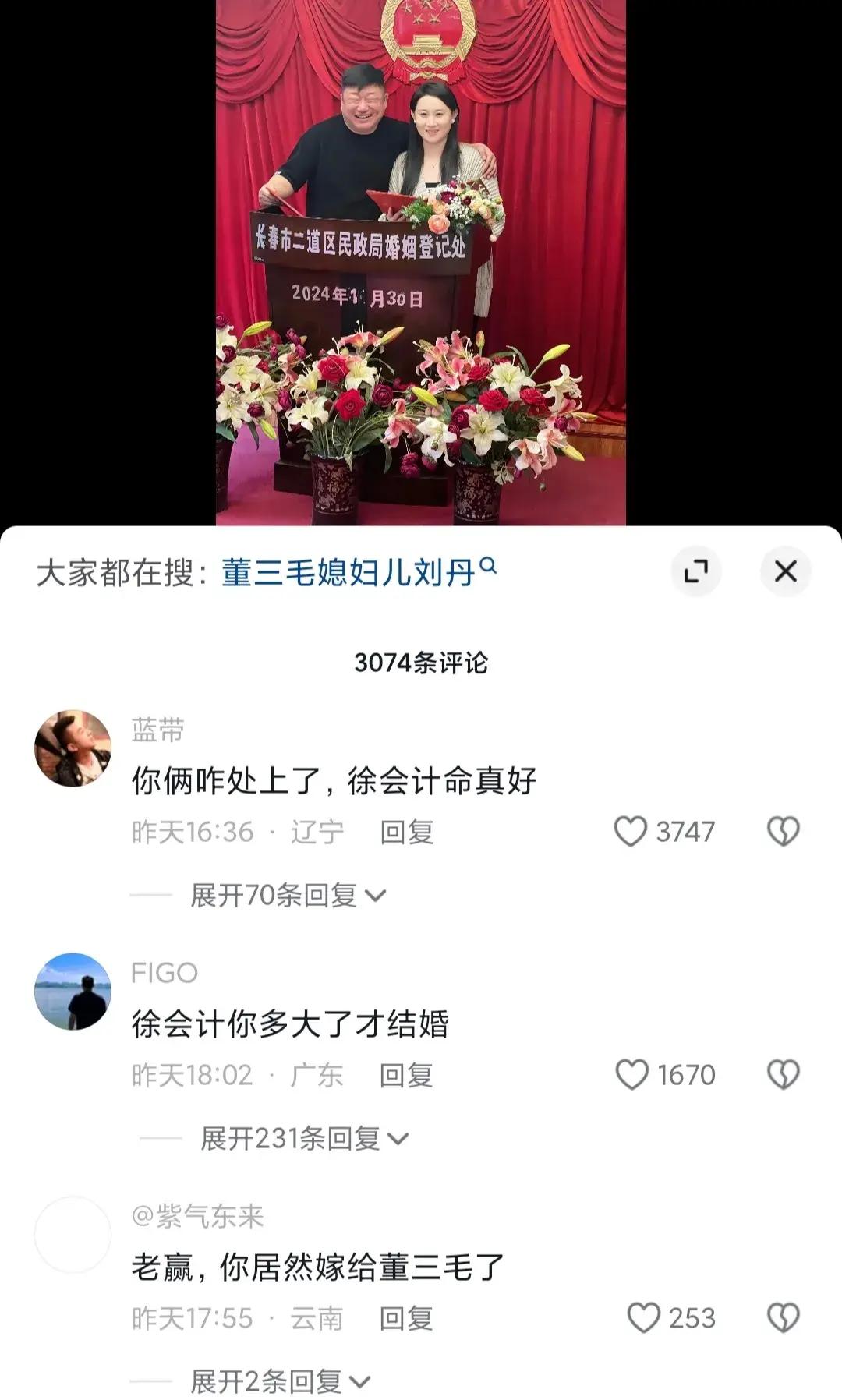Viewport: 842px width, 1400px height.
Task: Like FIGO's comment
Action: pyautogui.click(x=631, y=1074)
